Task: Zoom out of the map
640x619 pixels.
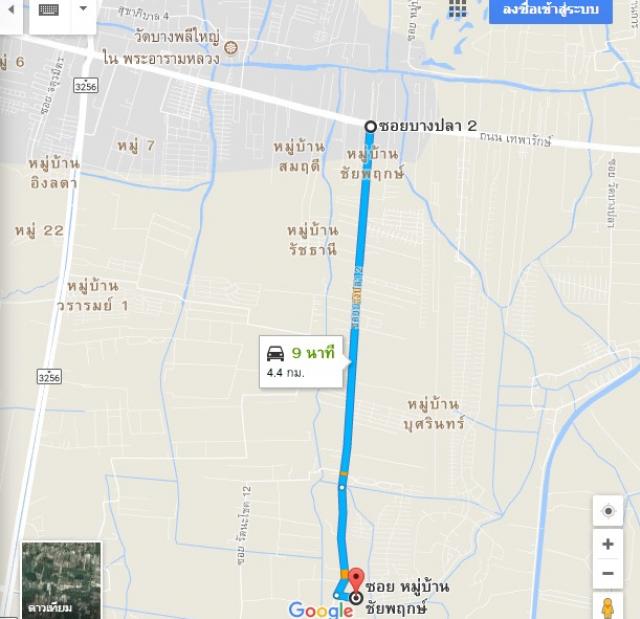Action: (x=607, y=574)
